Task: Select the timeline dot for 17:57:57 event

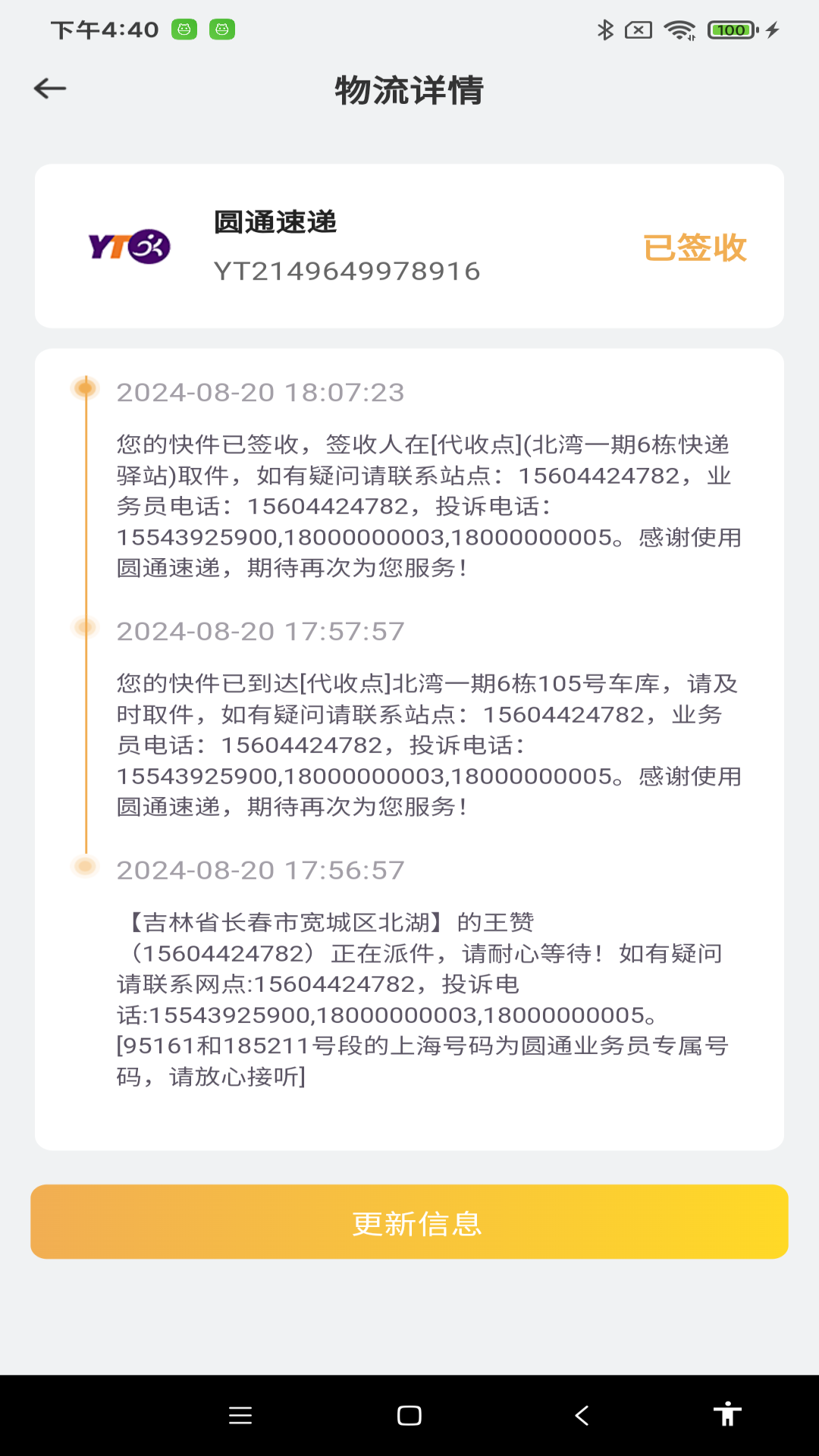Action: (85, 627)
